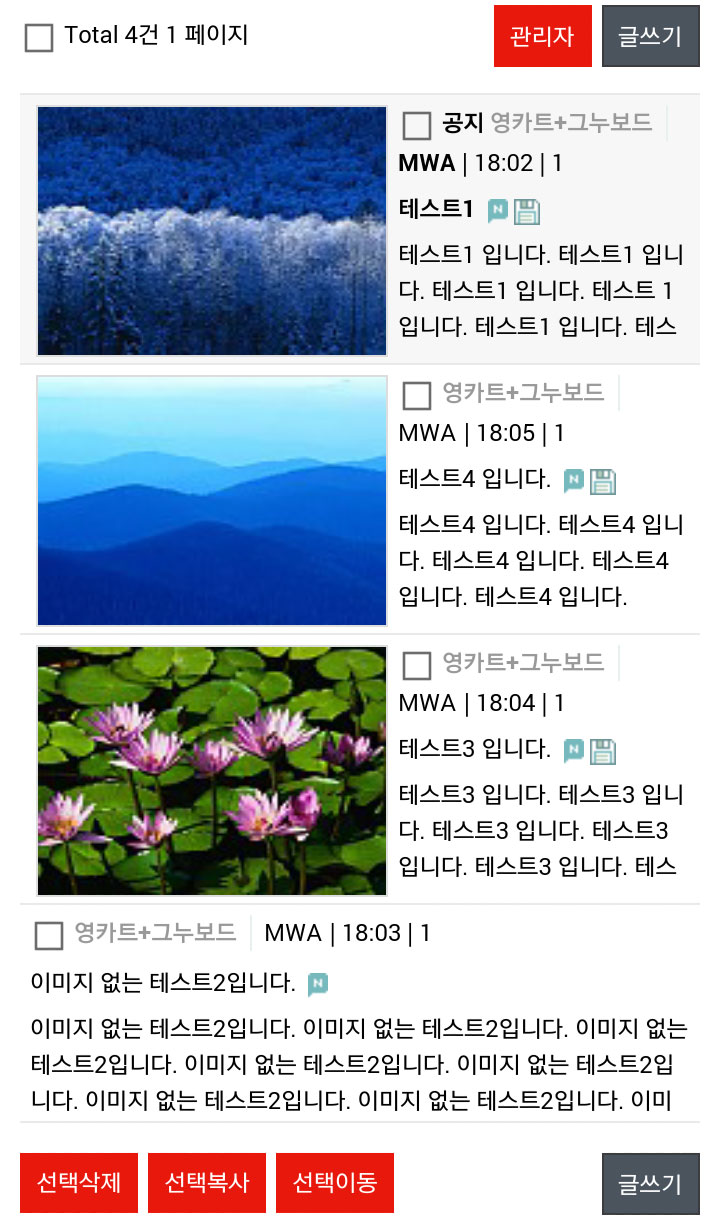Tap the top 글쓰기 write button
Viewport: 720px width, 1218px height.
pos(650,36)
